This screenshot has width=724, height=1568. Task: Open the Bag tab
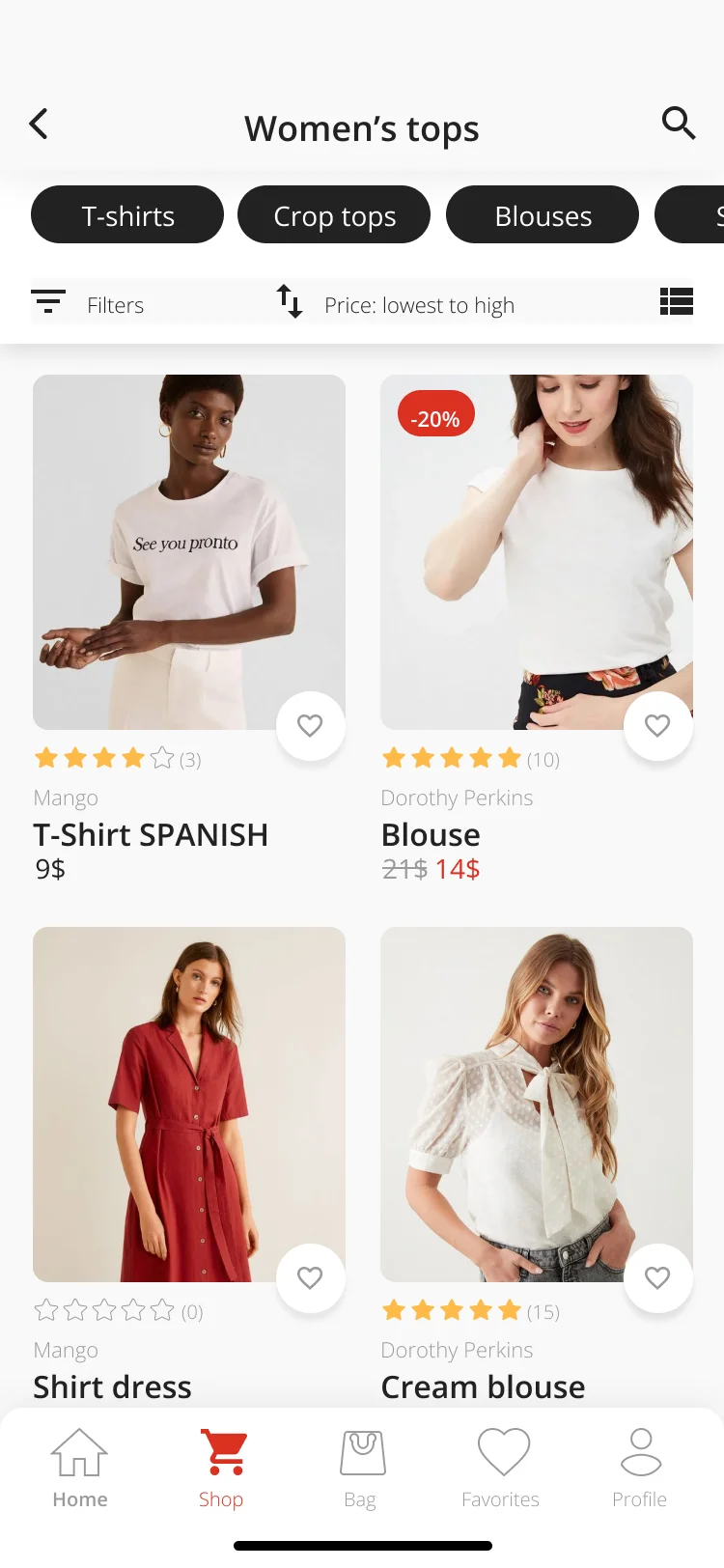point(362,1468)
